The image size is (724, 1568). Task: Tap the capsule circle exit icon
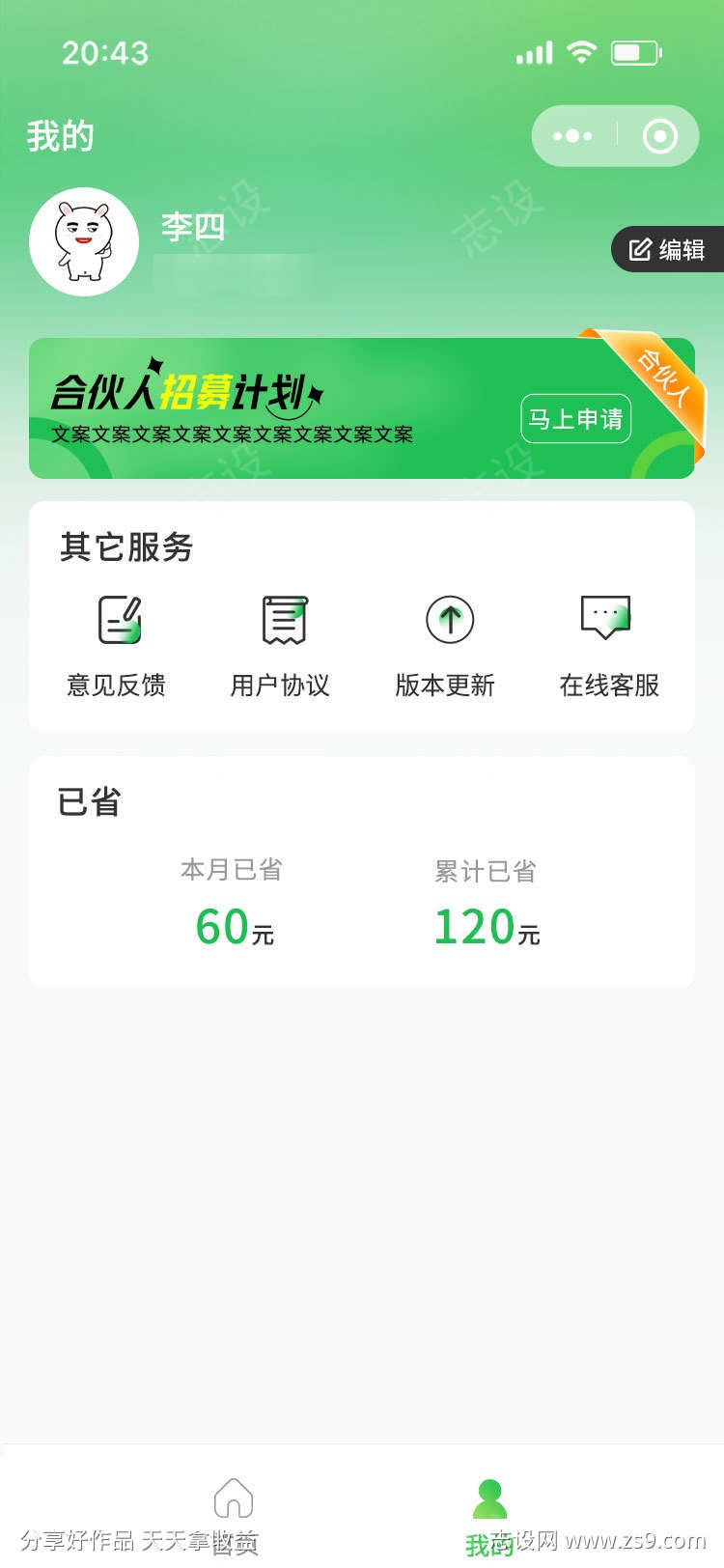pos(659,135)
